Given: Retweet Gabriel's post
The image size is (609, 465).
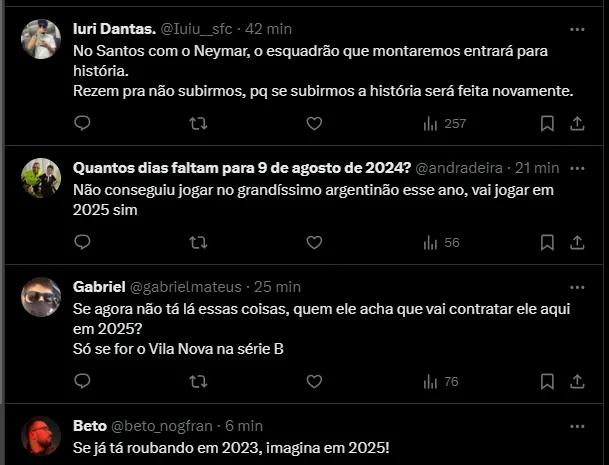Looking at the screenshot, I should click(198, 381).
